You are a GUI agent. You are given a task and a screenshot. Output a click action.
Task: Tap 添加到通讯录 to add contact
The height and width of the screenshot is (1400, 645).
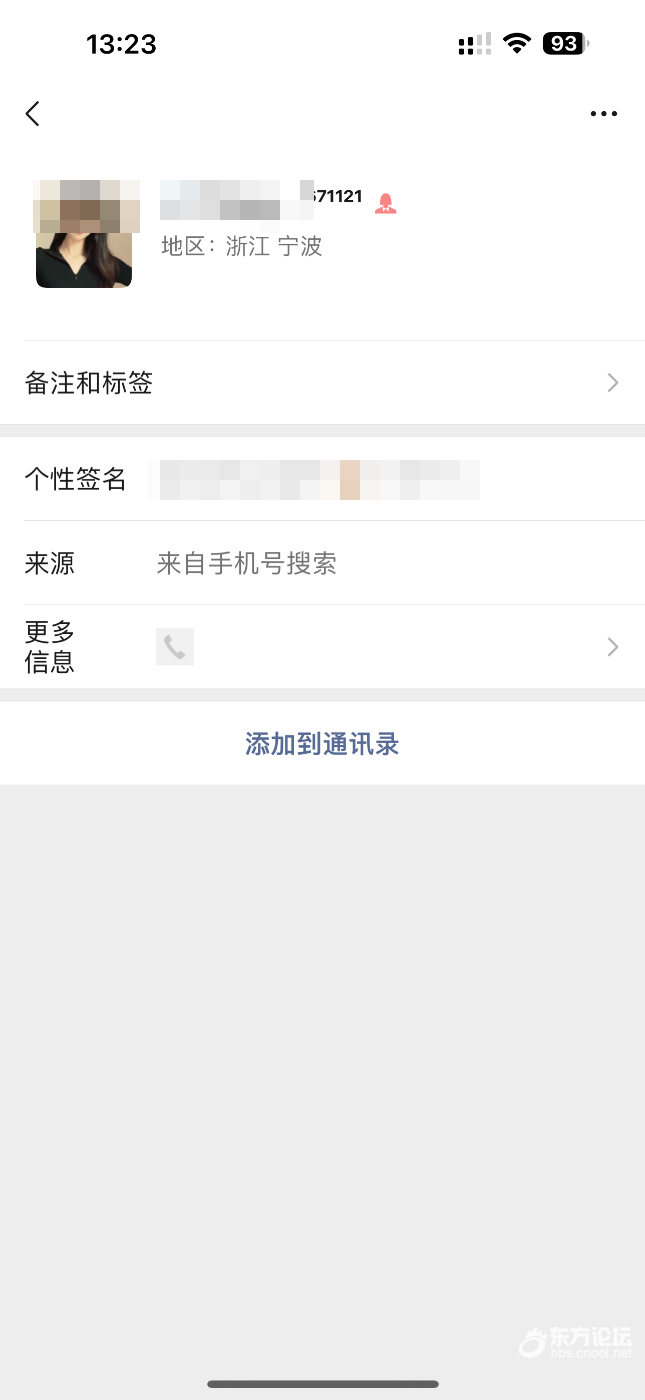[x=322, y=744]
